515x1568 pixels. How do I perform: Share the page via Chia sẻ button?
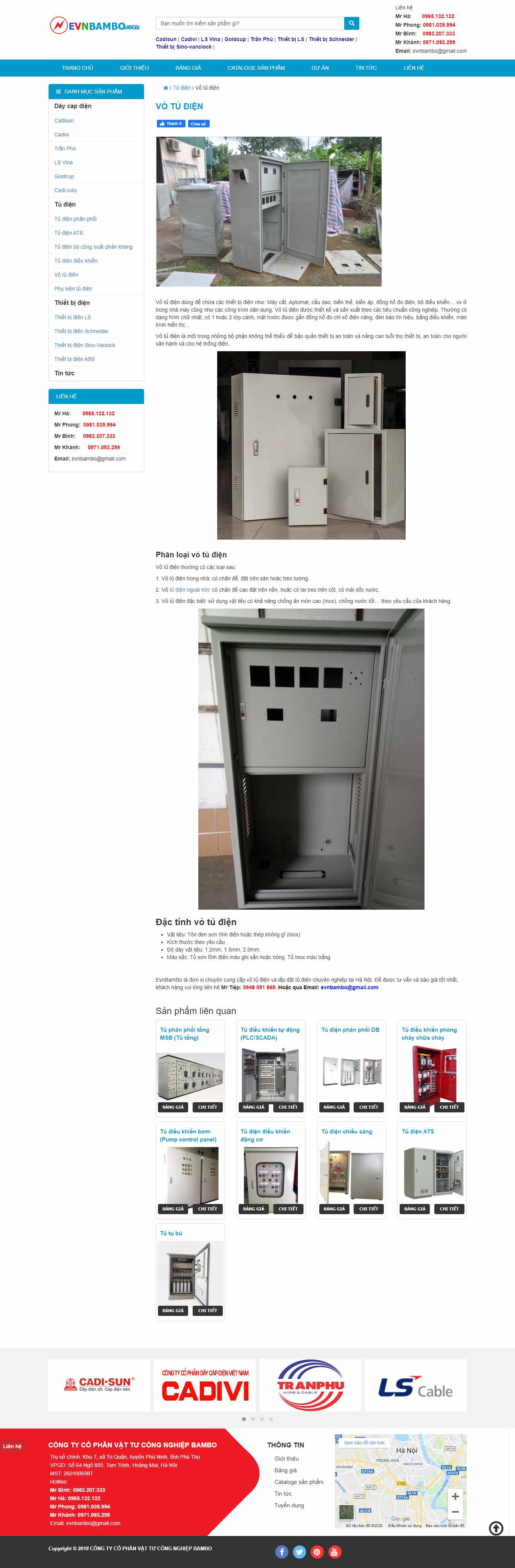click(198, 124)
